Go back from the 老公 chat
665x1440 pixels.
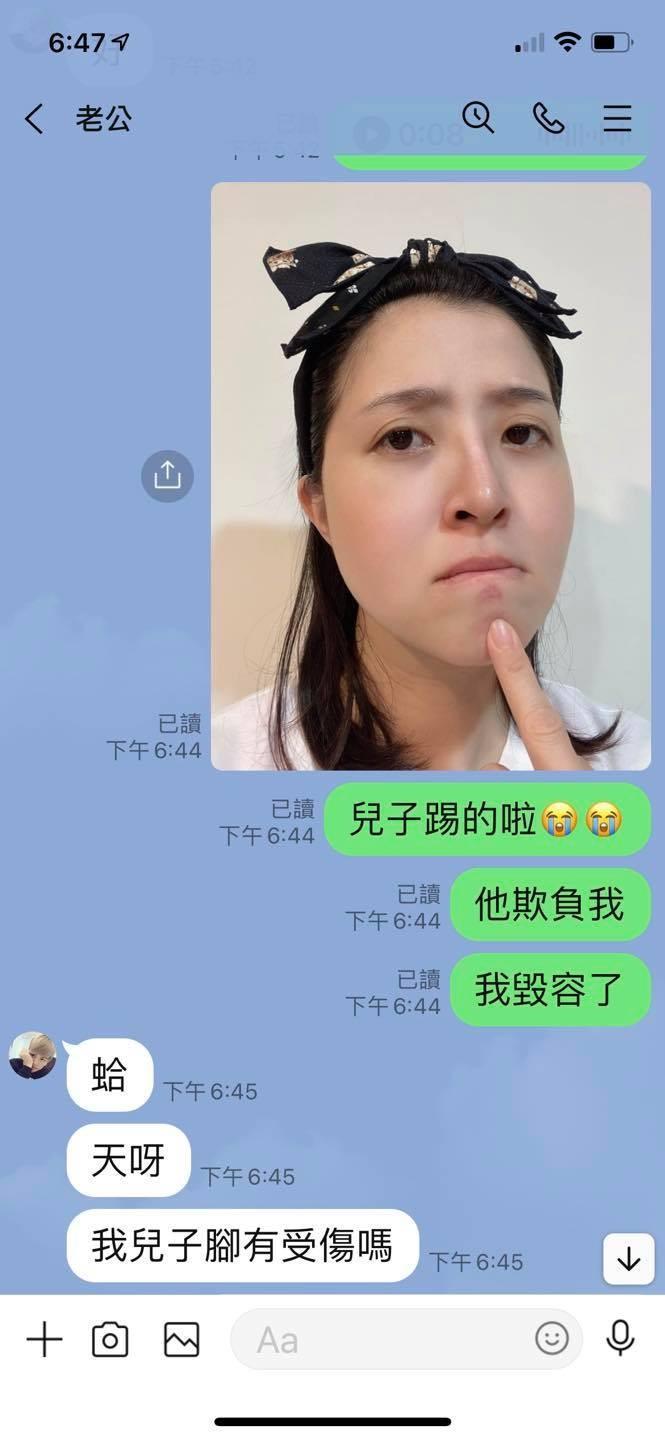pyautogui.click(x=34, y=120)
